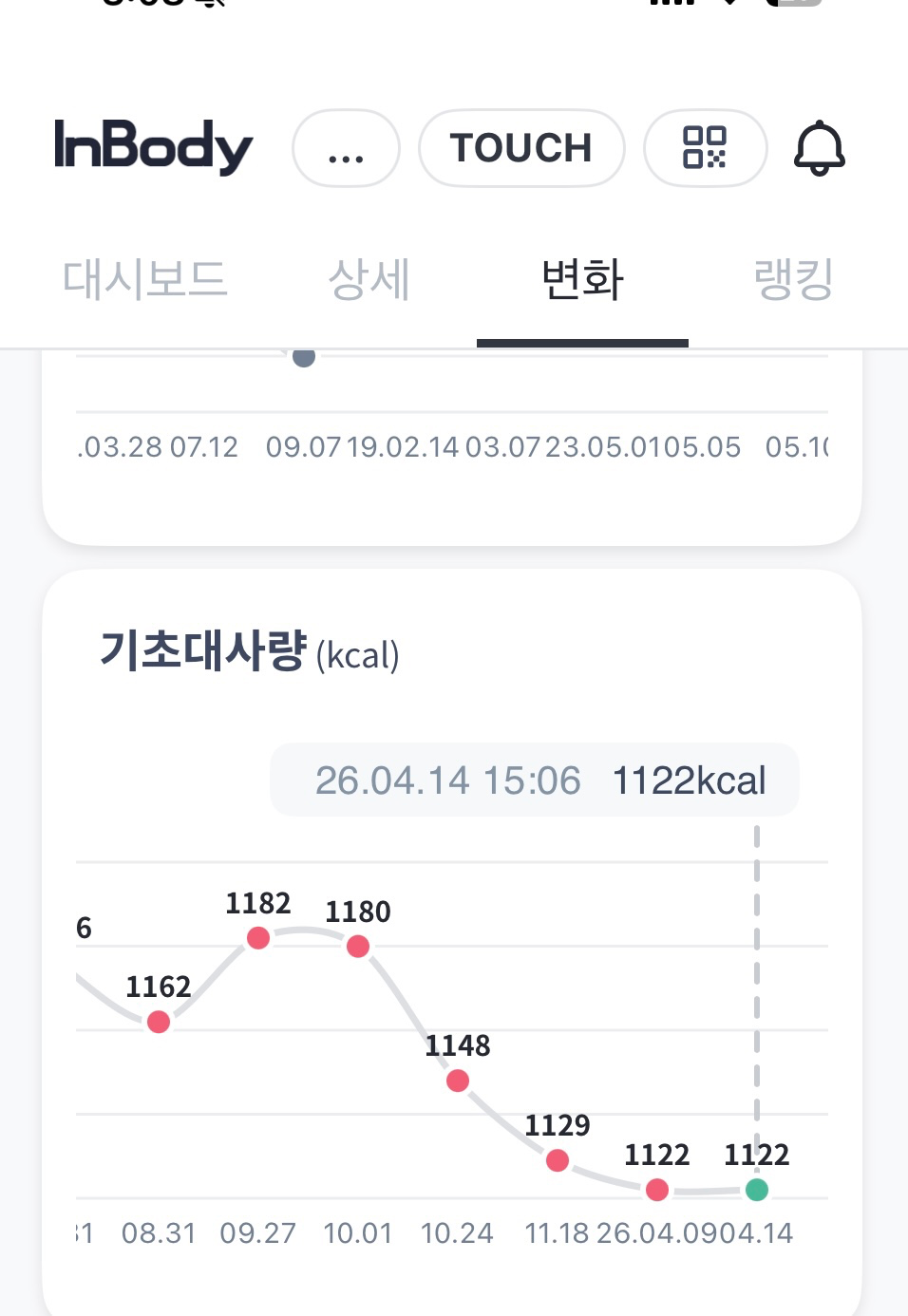This screenshot has height=1316, width=908.
Task: Tap the 1182 kcal data point
Action: (x=258, y=939)
